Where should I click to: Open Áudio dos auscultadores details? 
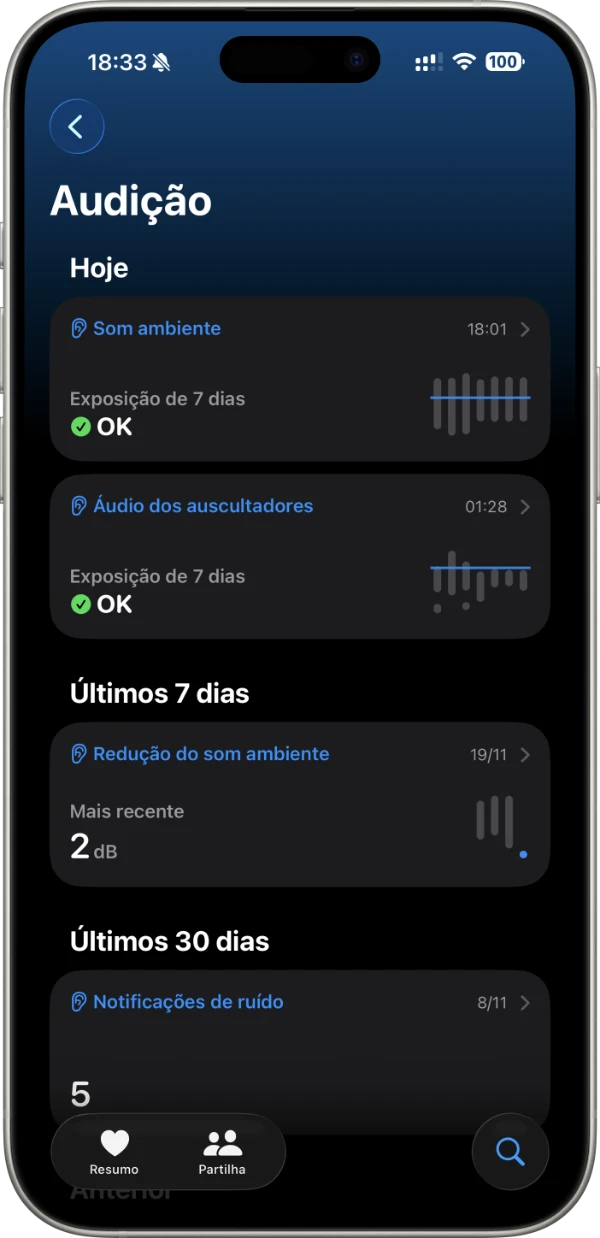tap(299, 556)
